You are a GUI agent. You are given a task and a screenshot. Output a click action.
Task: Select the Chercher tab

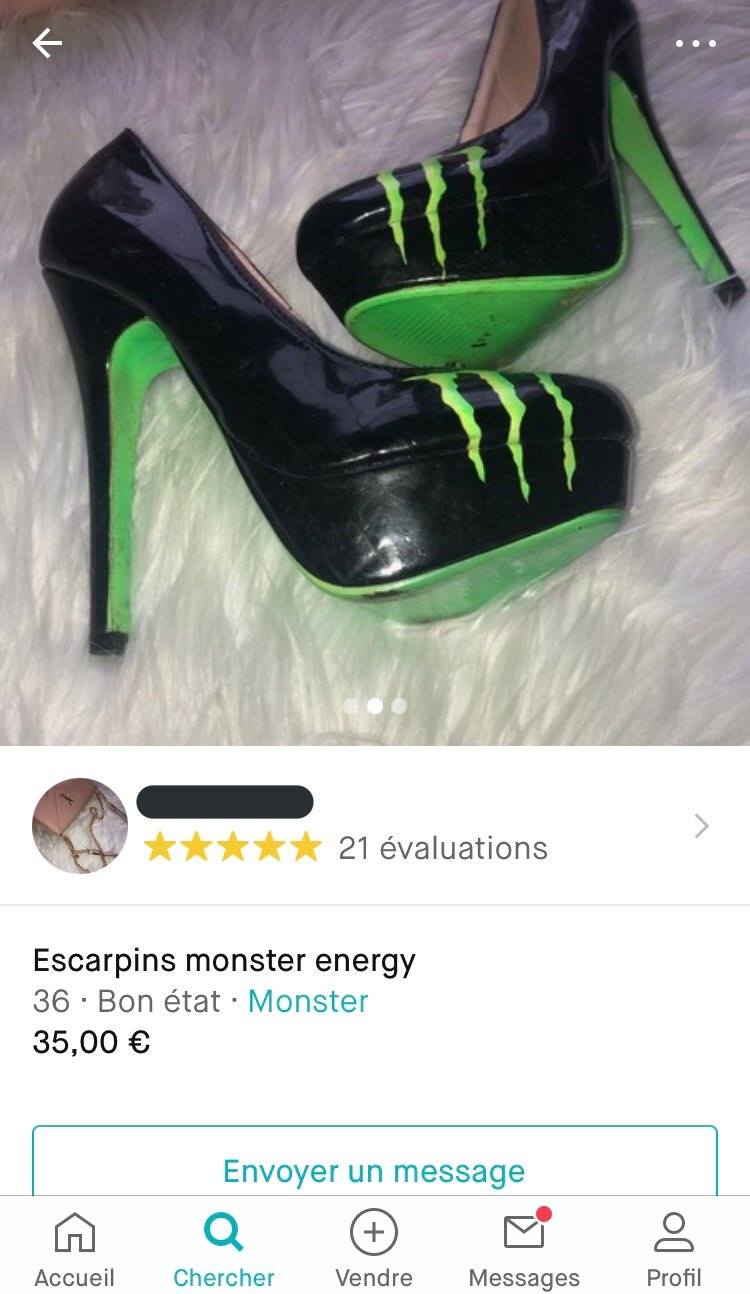click(224, 1248)
